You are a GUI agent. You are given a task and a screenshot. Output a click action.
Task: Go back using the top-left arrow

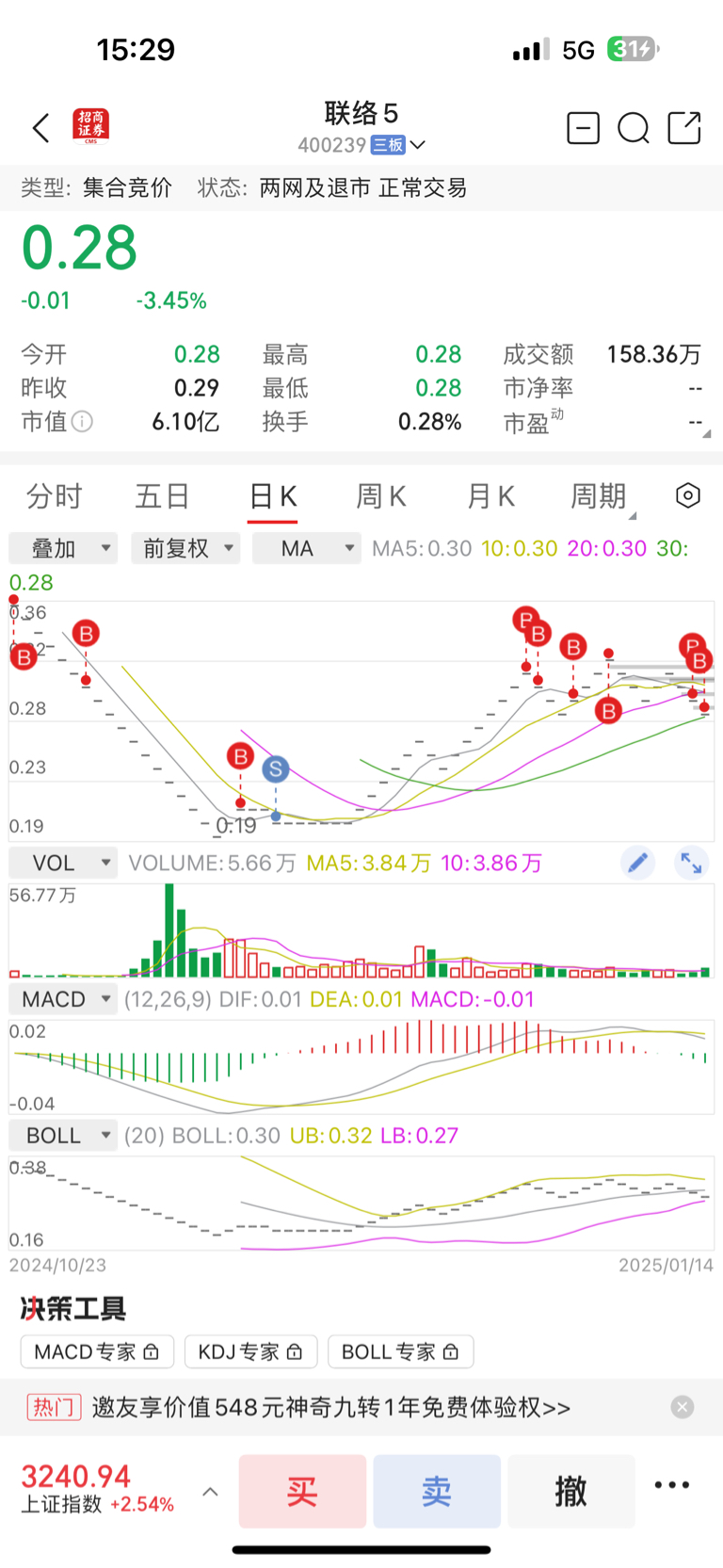click(x=40, y=128)
